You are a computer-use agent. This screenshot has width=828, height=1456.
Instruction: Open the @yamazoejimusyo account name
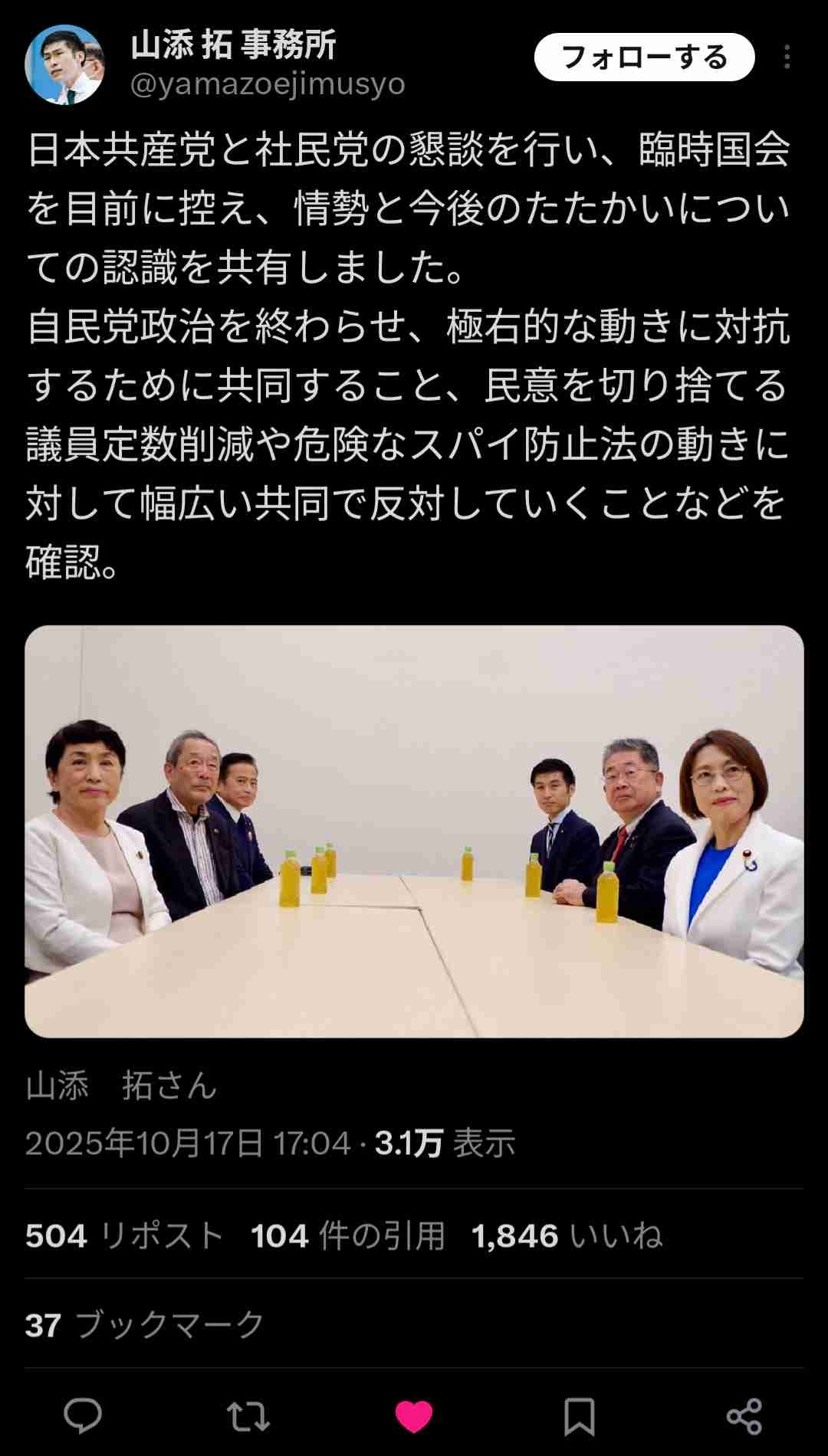point(268,84)
